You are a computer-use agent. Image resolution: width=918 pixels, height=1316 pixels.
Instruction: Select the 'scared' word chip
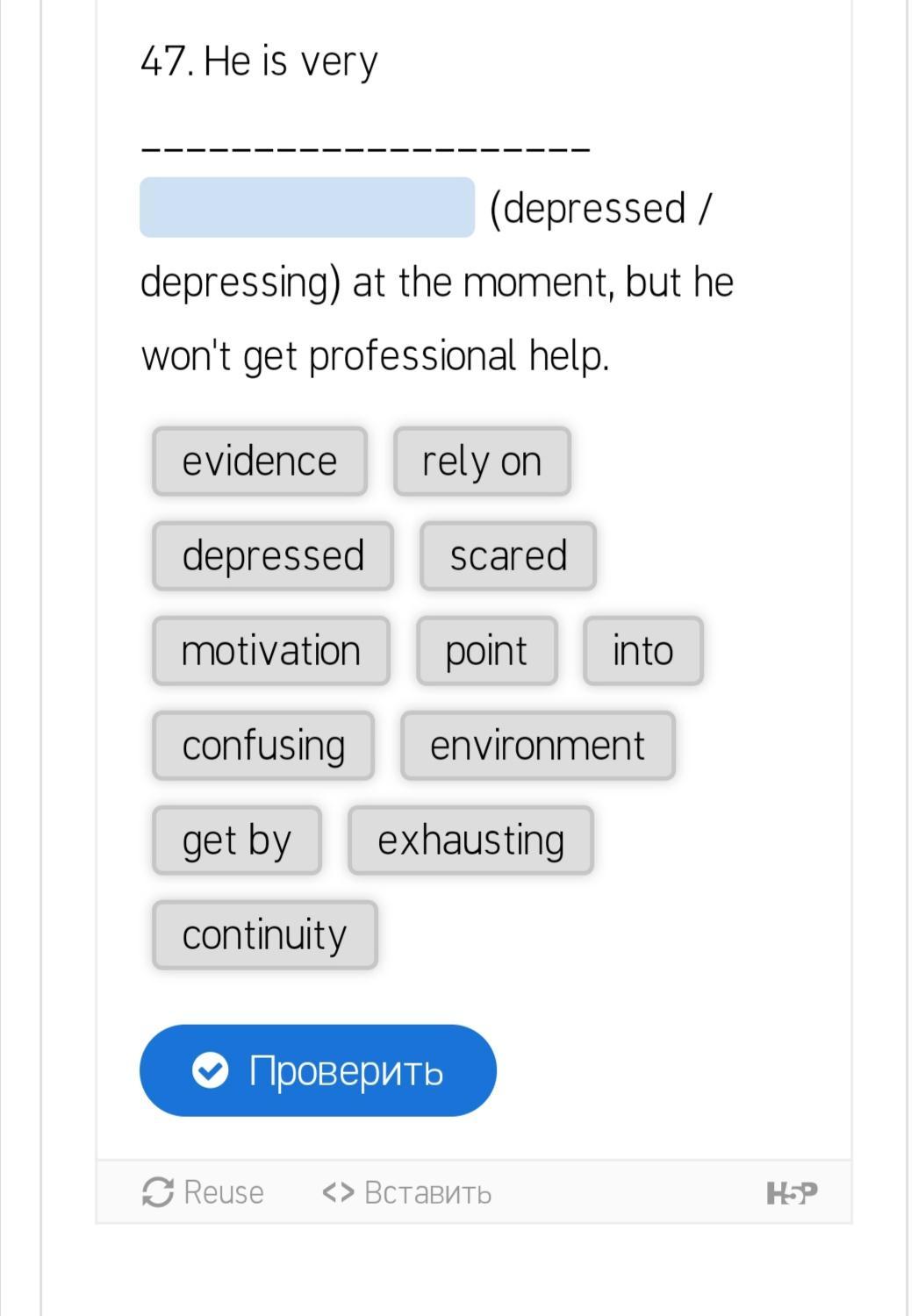tap(508, 556)
